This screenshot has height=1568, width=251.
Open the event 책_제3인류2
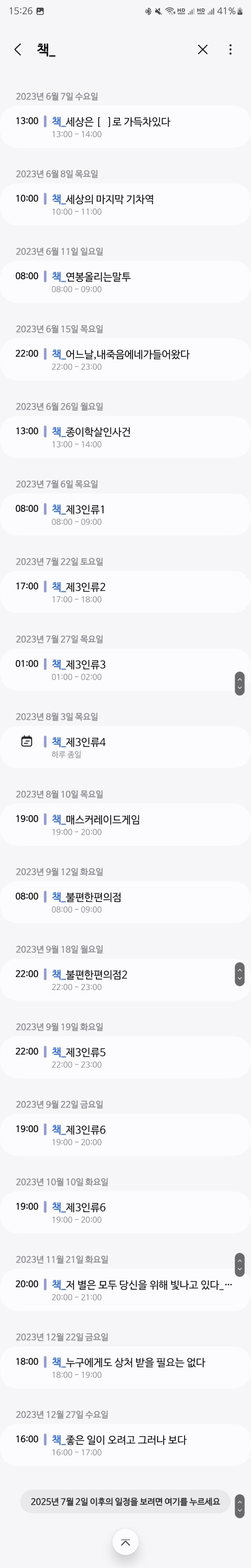tap(125, 592)
